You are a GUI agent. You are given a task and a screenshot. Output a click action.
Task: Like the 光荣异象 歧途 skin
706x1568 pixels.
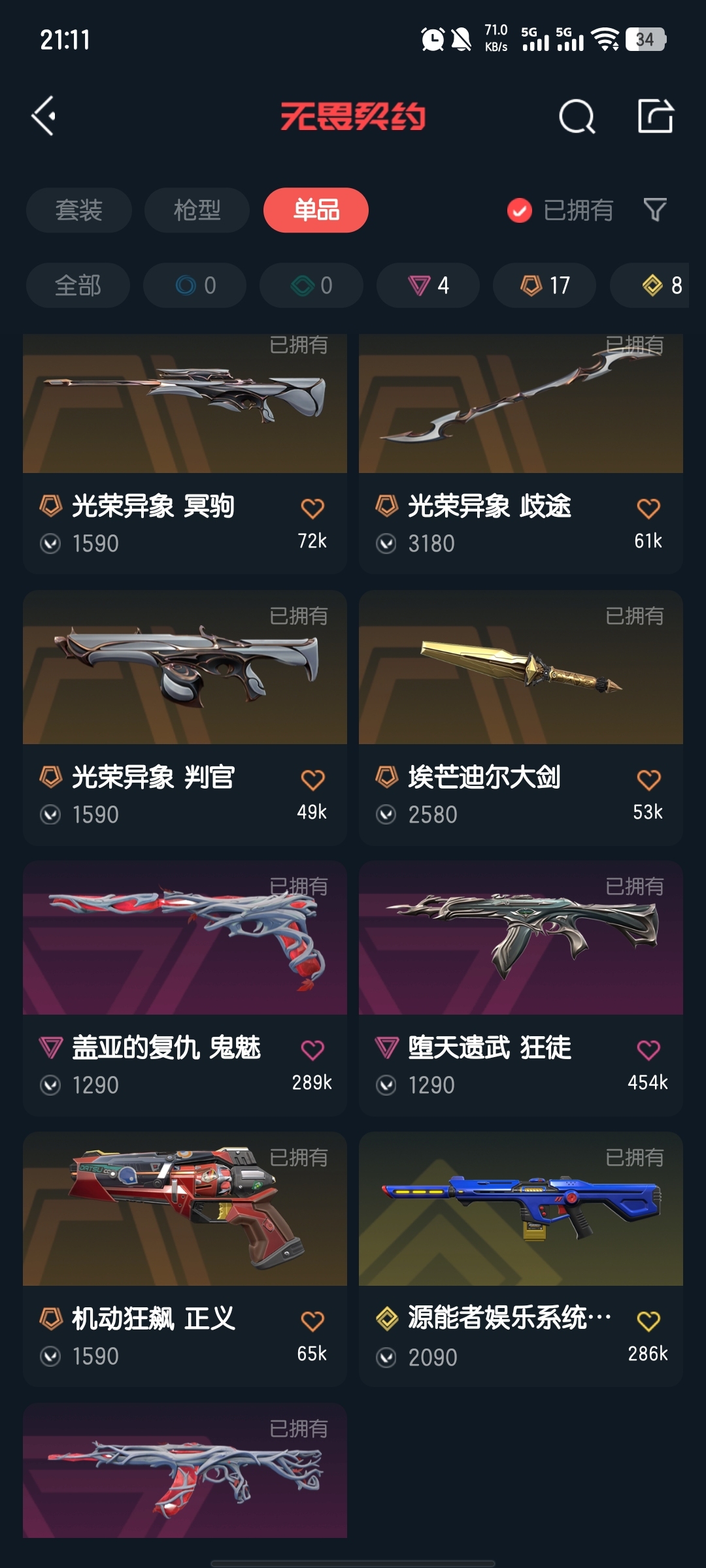(x=648, y=508)
